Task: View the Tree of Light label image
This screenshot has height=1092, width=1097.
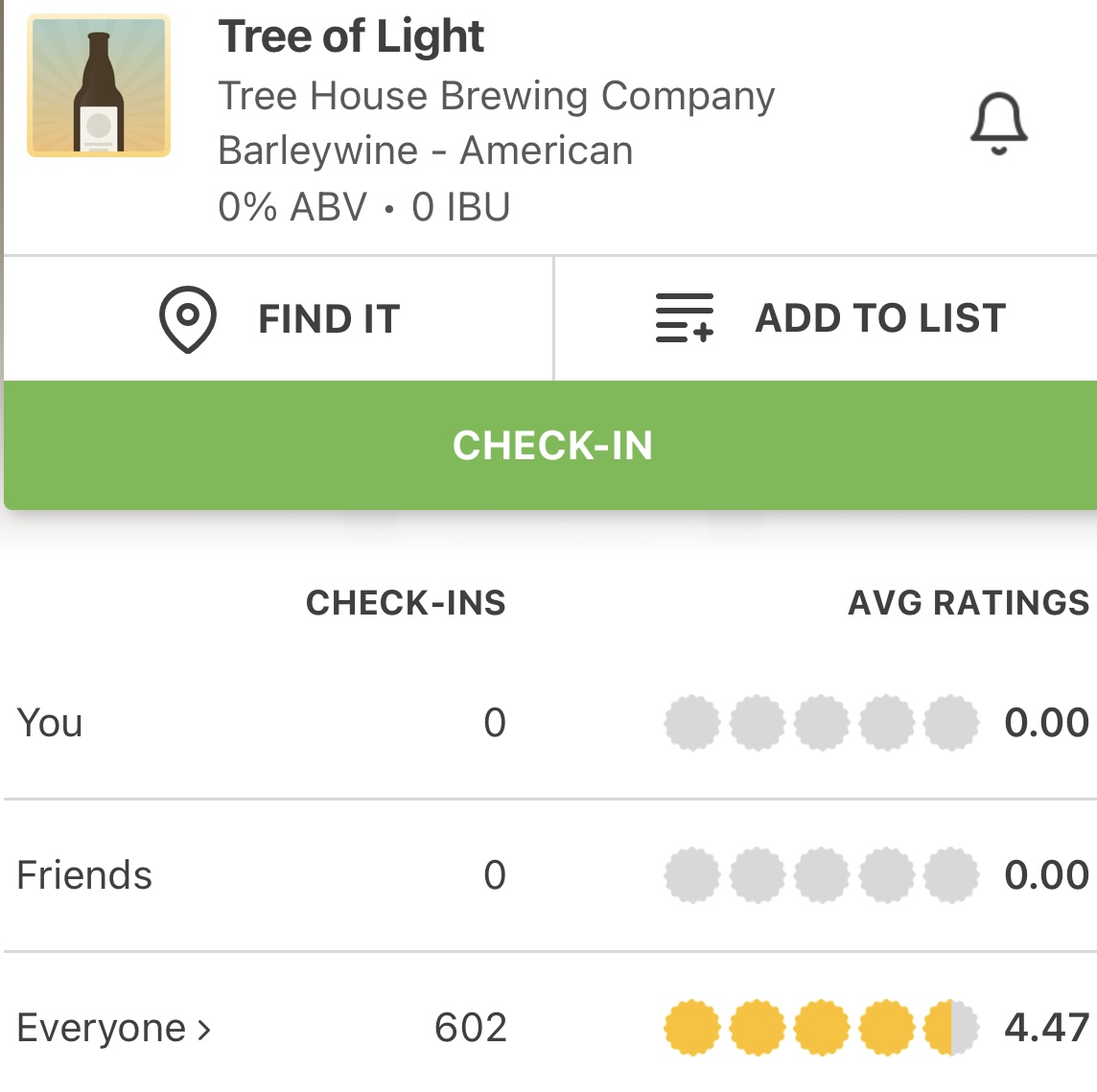Action: point(99,86)
